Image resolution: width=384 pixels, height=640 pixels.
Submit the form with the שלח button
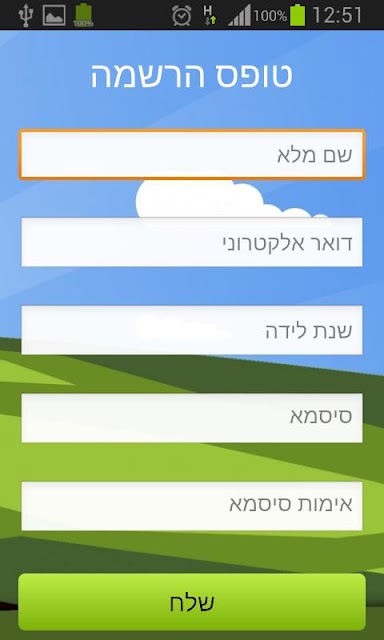(192, 602)
